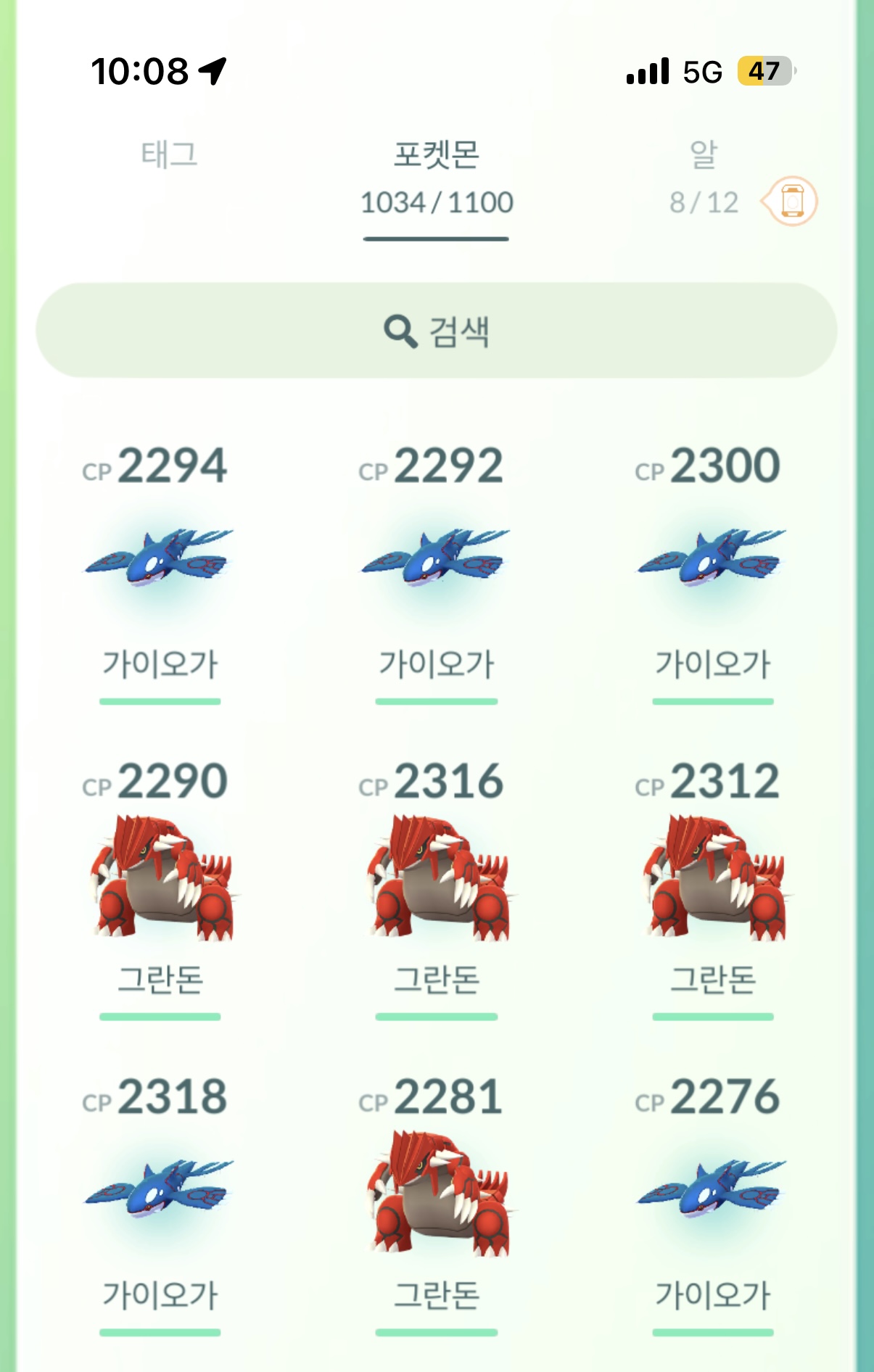
Task: Open the 가이오가 with CP 2294
Action: (160, 558)
